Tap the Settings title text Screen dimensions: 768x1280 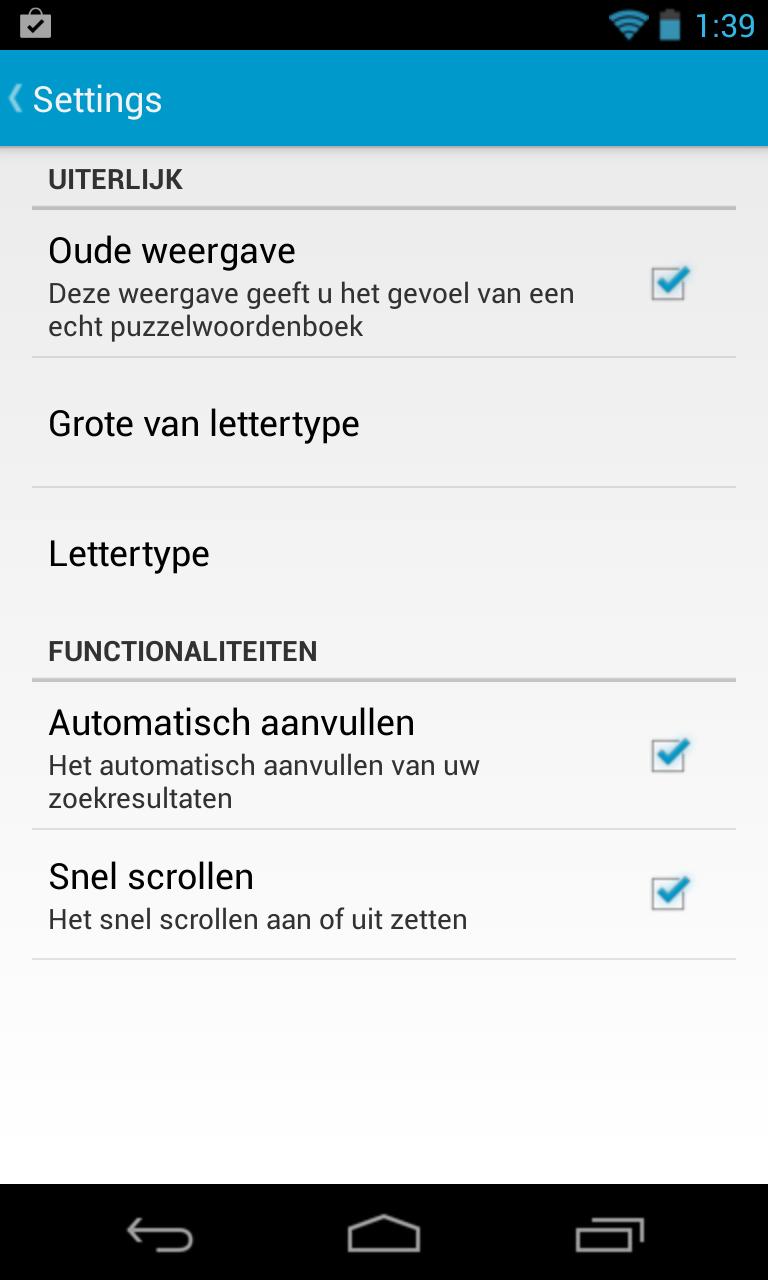[97, 98]
